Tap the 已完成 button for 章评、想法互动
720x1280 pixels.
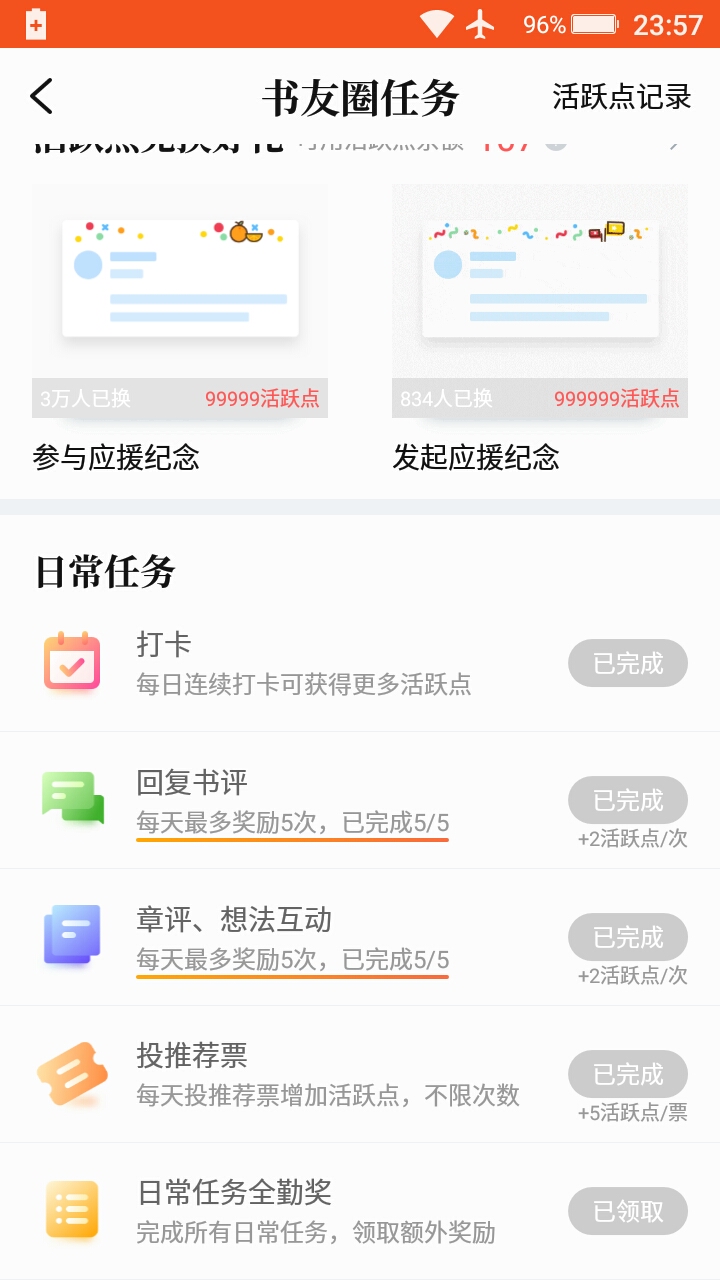pyautogui.click(x=628, y=937)
